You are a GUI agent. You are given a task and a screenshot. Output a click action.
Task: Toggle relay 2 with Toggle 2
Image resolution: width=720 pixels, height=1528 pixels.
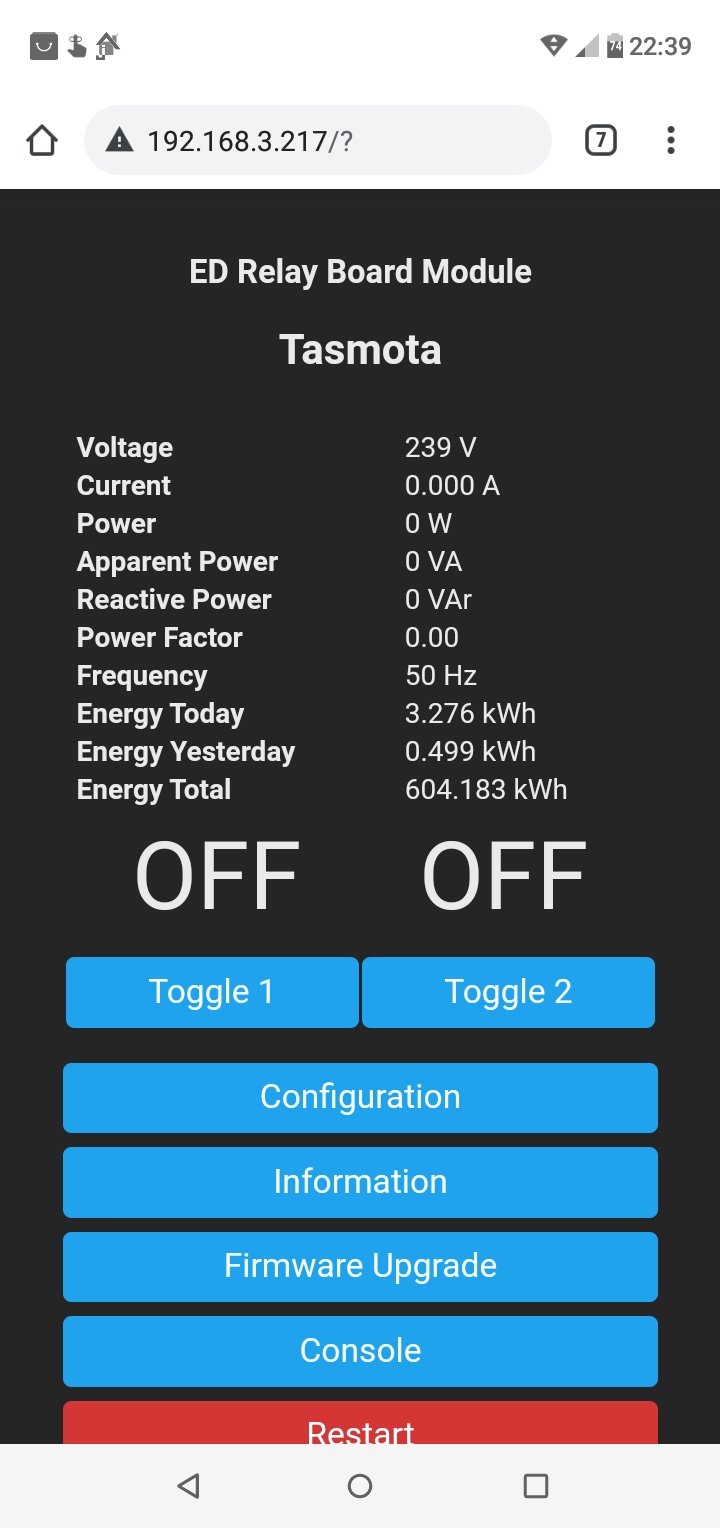tap(508, 992)
